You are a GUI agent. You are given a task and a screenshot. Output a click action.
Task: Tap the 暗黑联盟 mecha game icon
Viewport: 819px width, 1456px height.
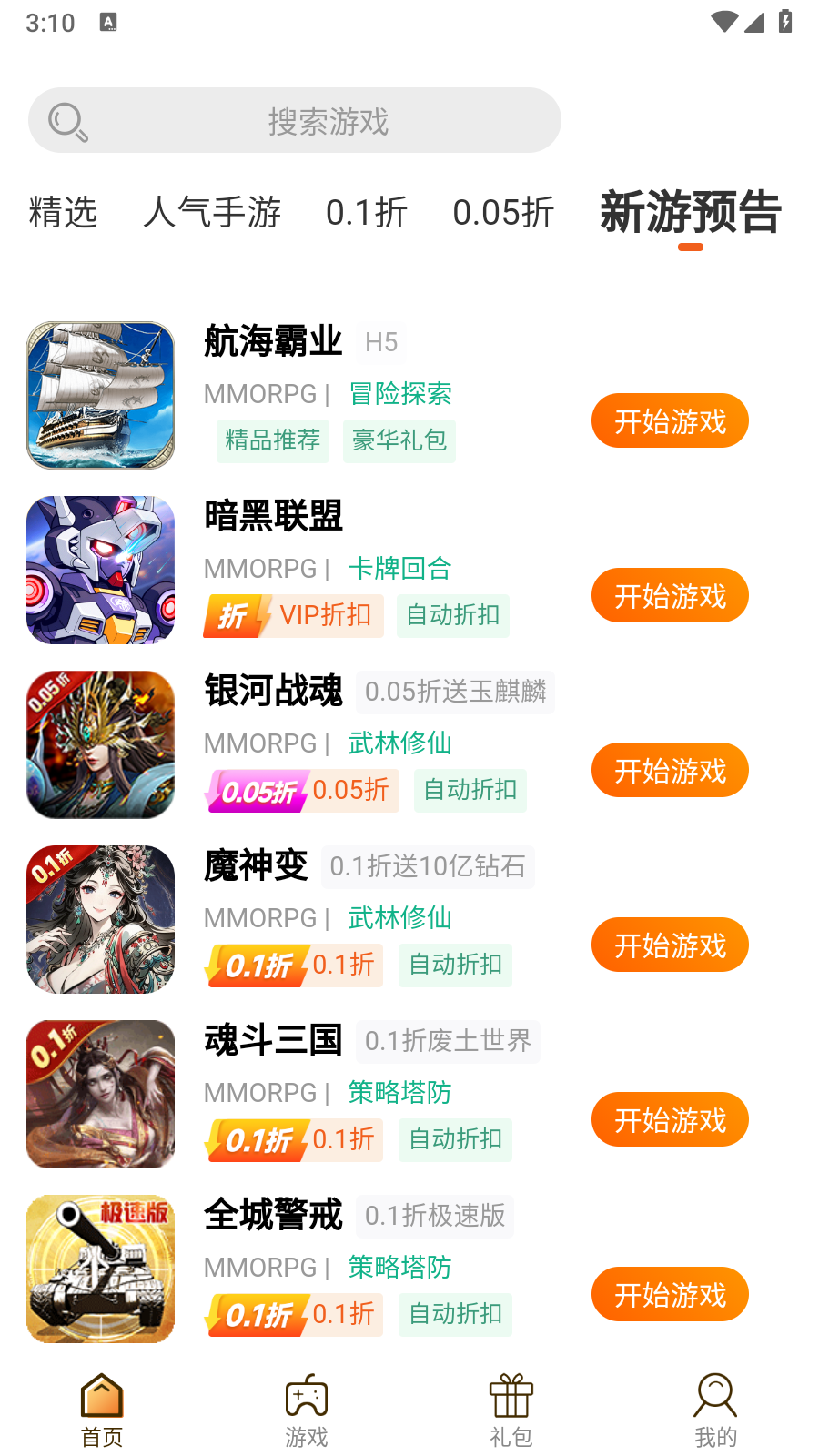(x=100, y=571)
